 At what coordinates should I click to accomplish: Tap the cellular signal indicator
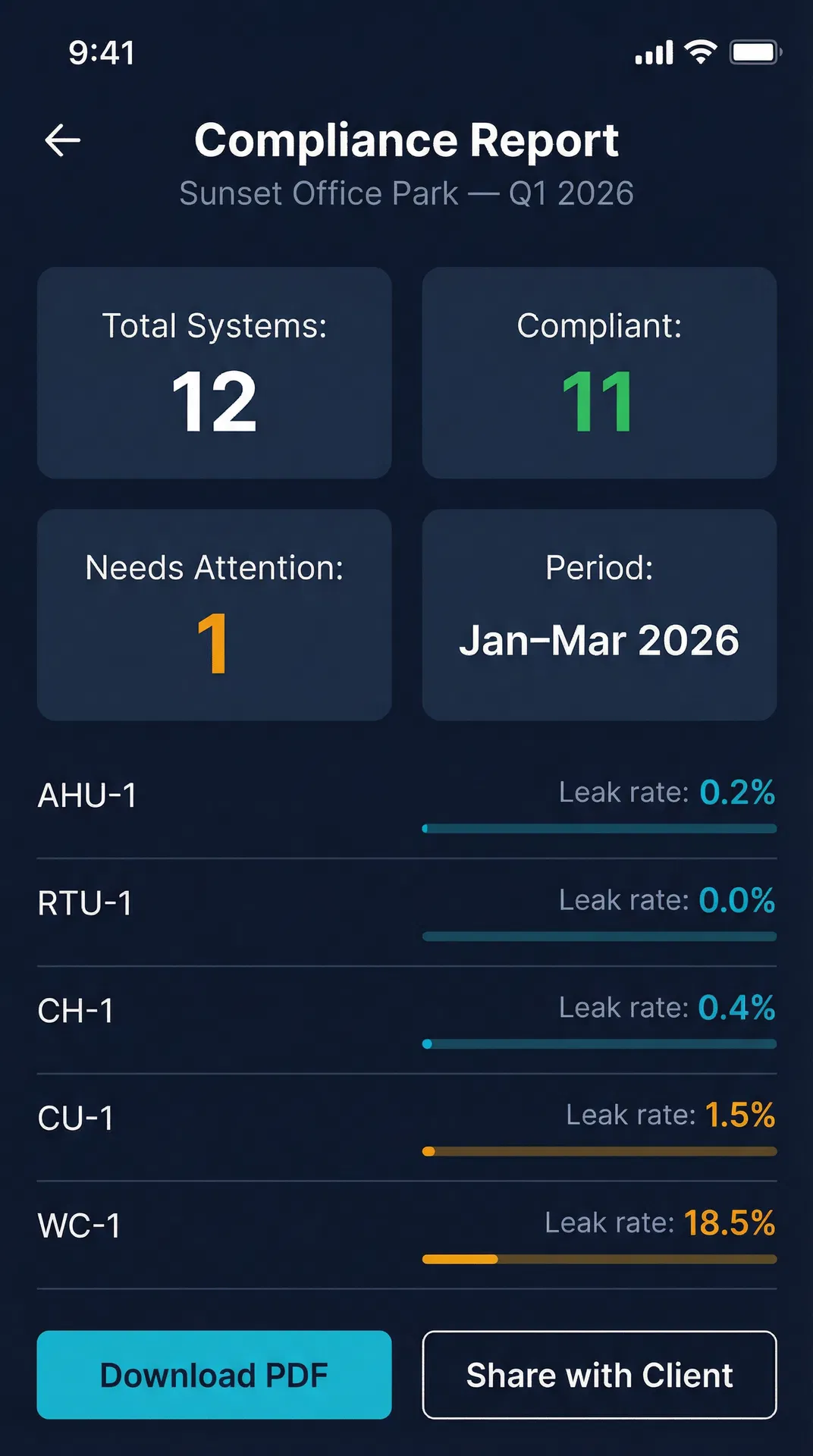coord(654,52)
